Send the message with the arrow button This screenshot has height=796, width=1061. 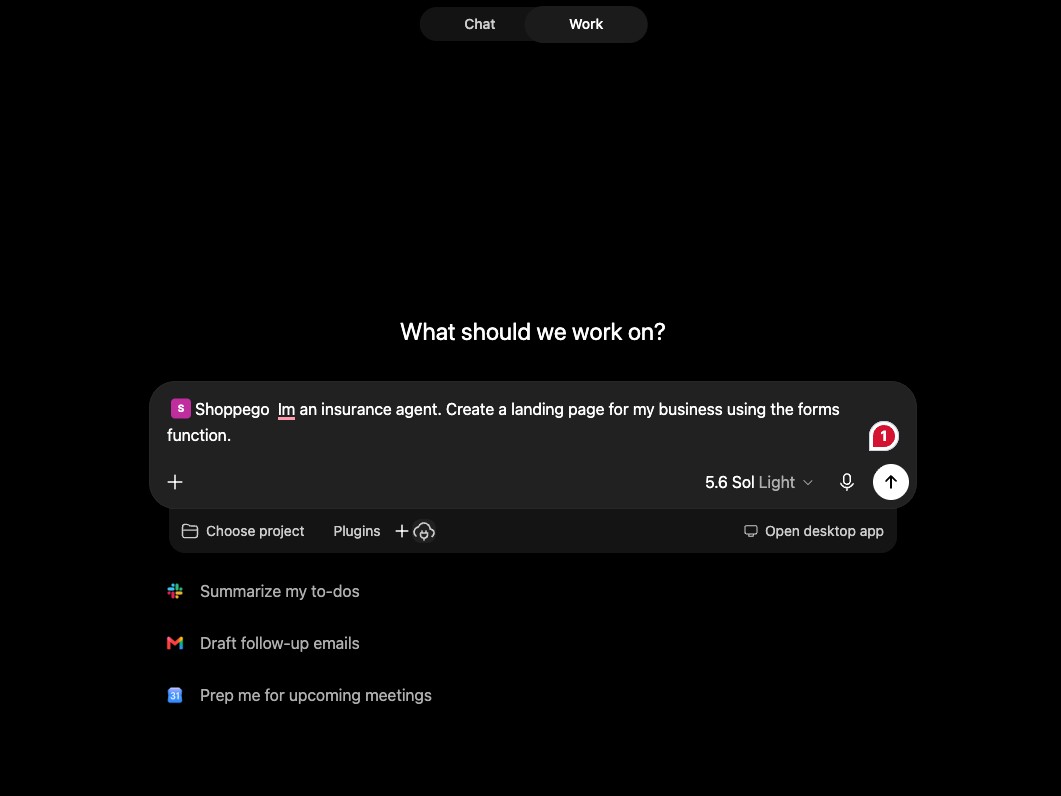tap(890, 482)
